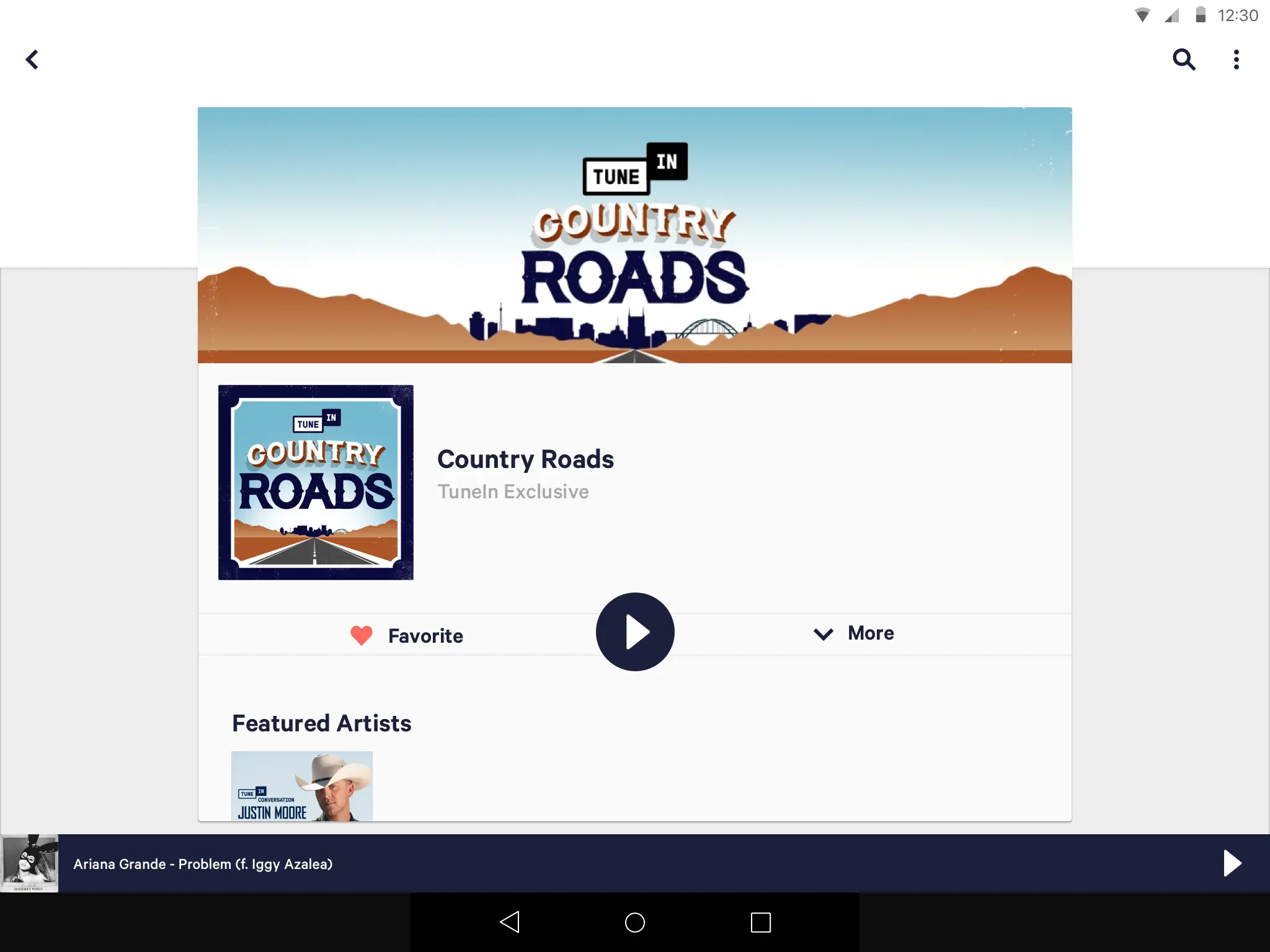Open the Justin Moore featured artist tile
The width and height of the screenshot is (1270, 952).
click(x=302, y=786)
